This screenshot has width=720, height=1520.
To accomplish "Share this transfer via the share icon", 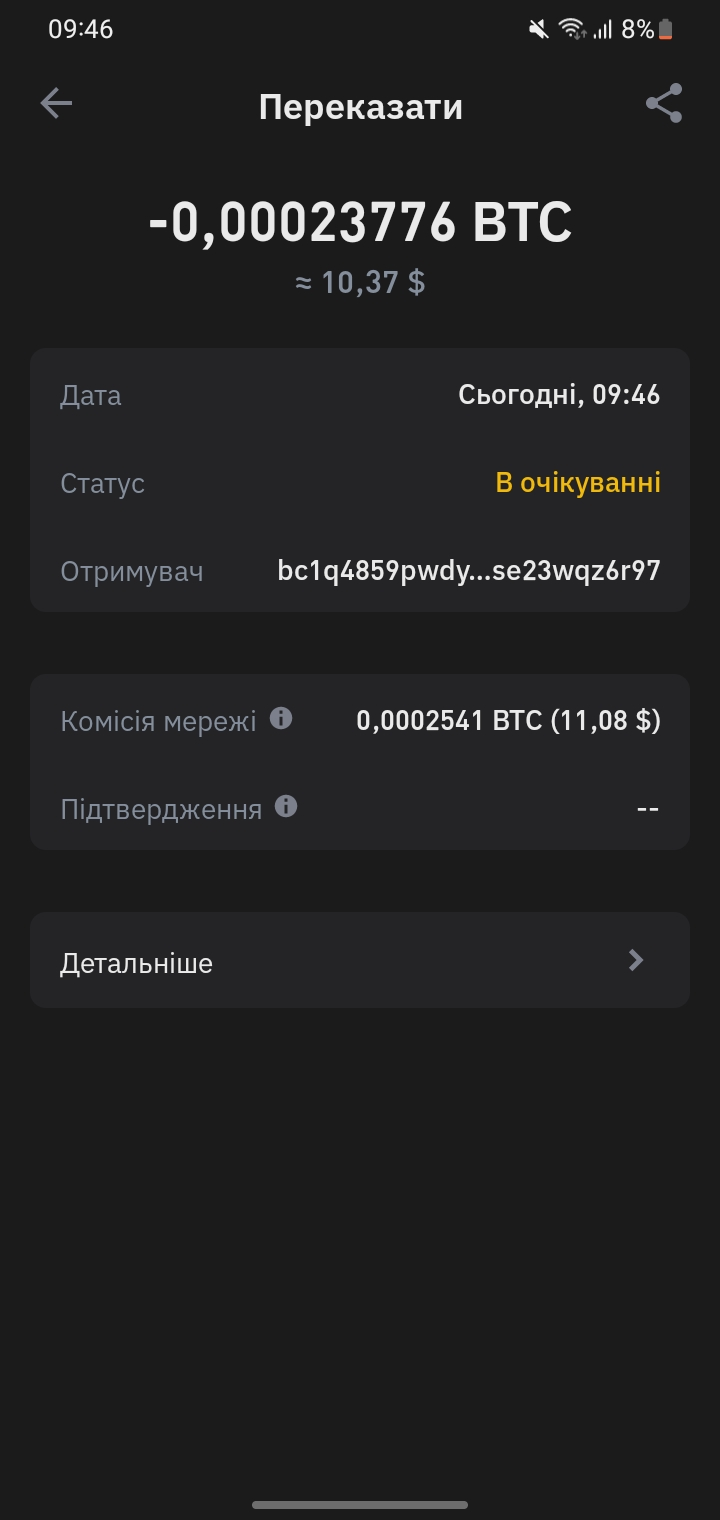I will point(664,103).
